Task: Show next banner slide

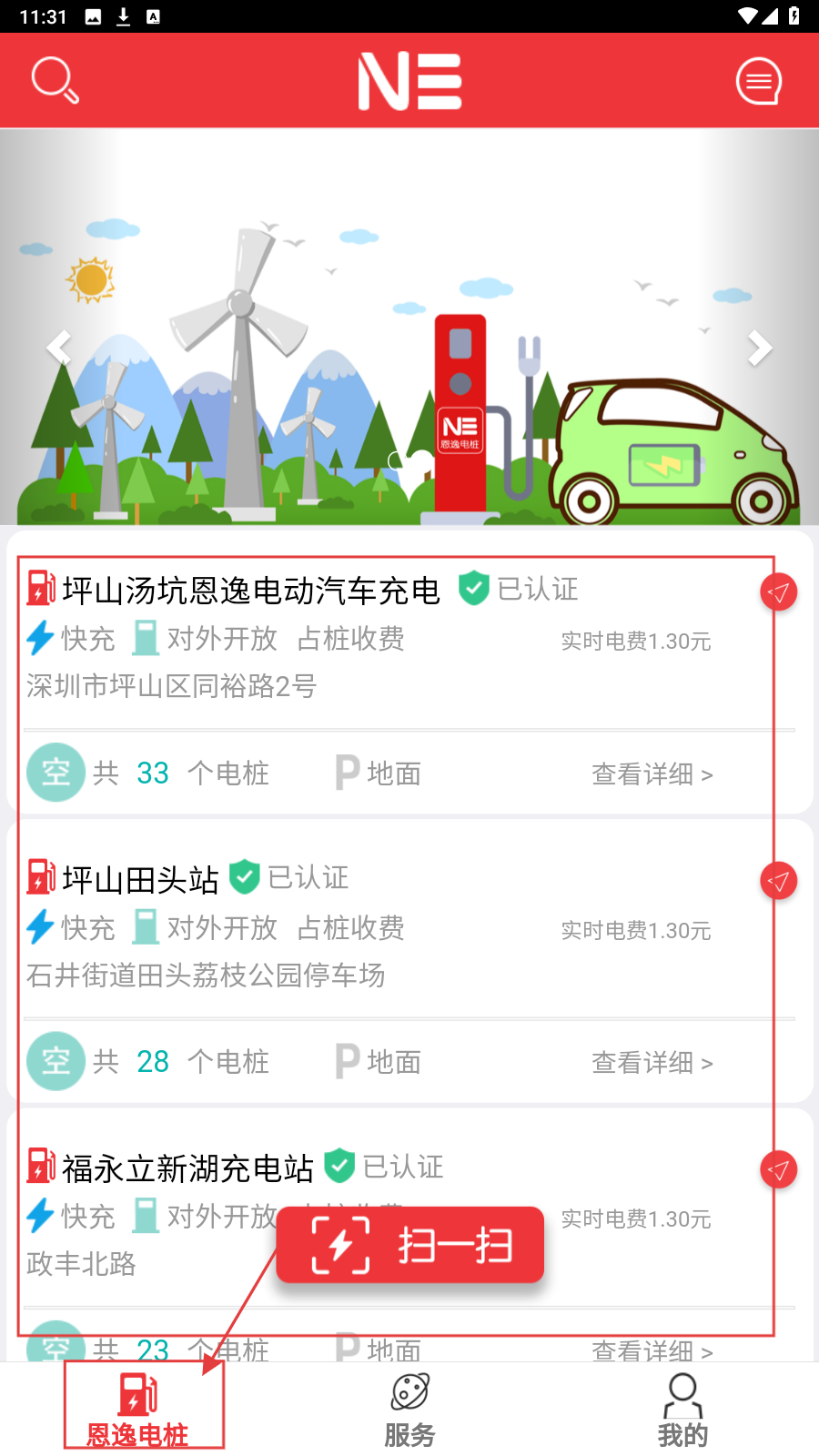Action: [759, 348]
